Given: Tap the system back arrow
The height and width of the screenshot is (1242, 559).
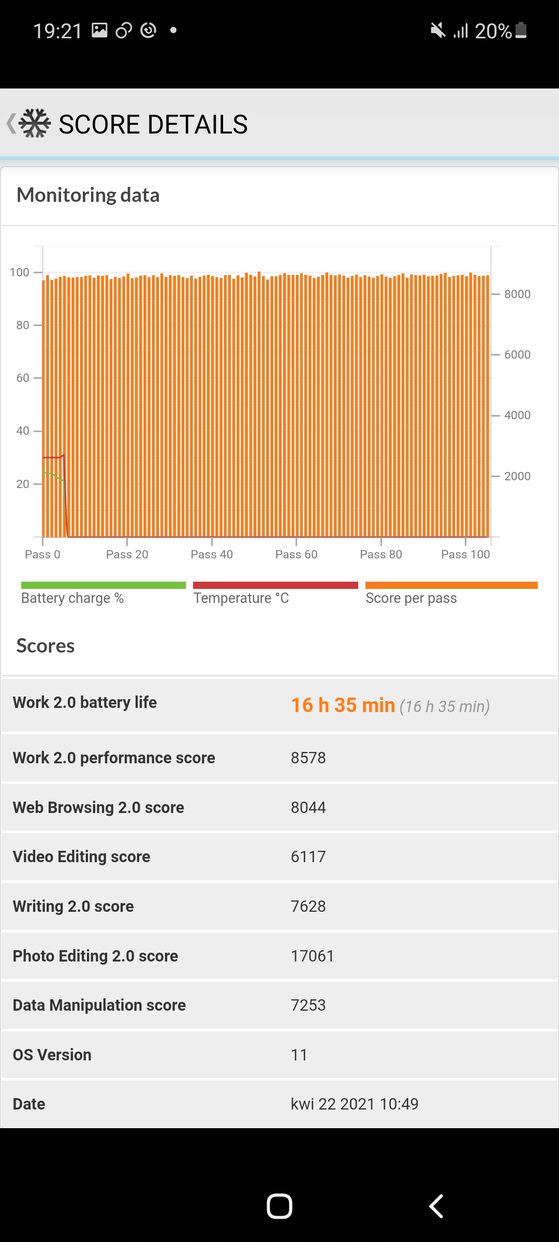Looking at the screenshot, I should pyautogui.click(x=436, y=1206).
